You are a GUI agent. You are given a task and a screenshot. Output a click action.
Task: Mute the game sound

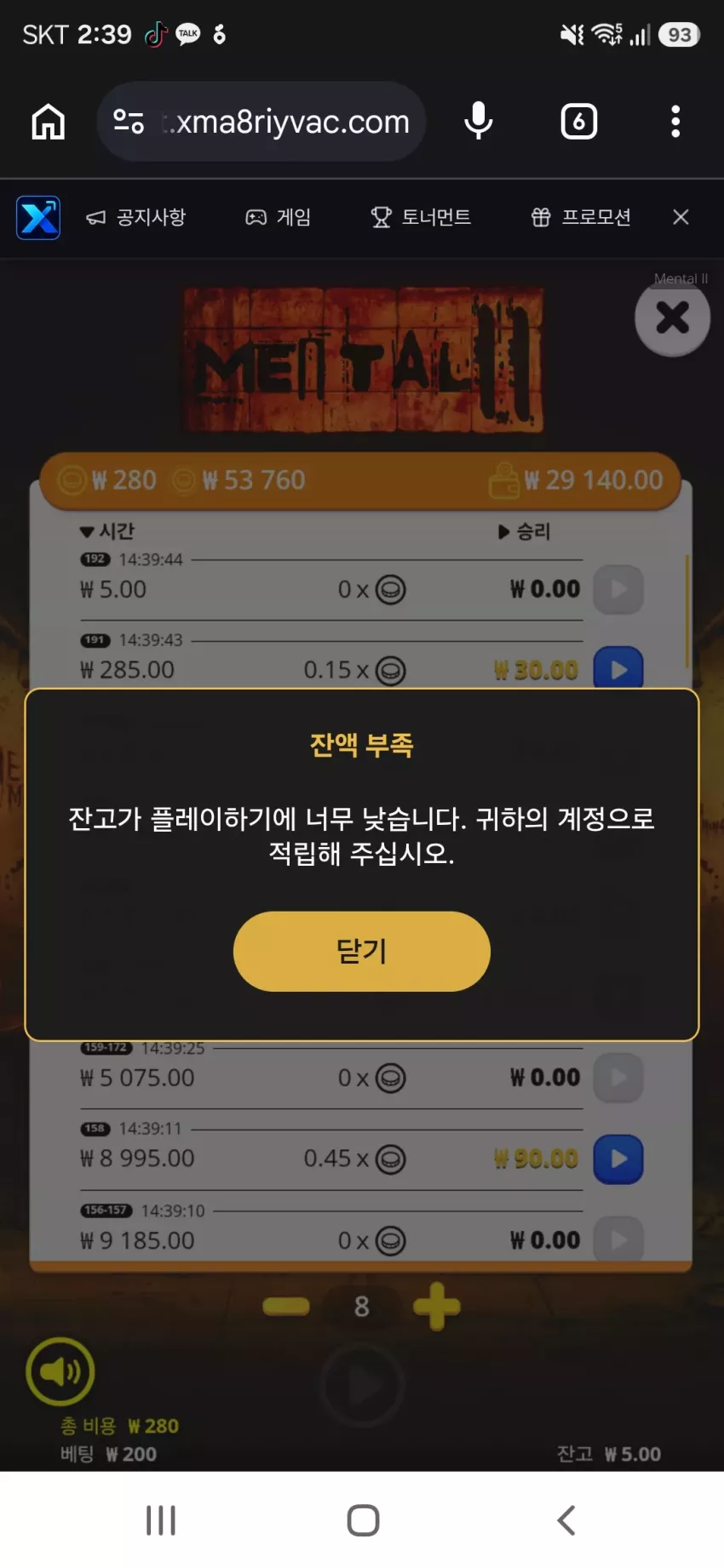pyautogui.click(x=60, y=1371)
